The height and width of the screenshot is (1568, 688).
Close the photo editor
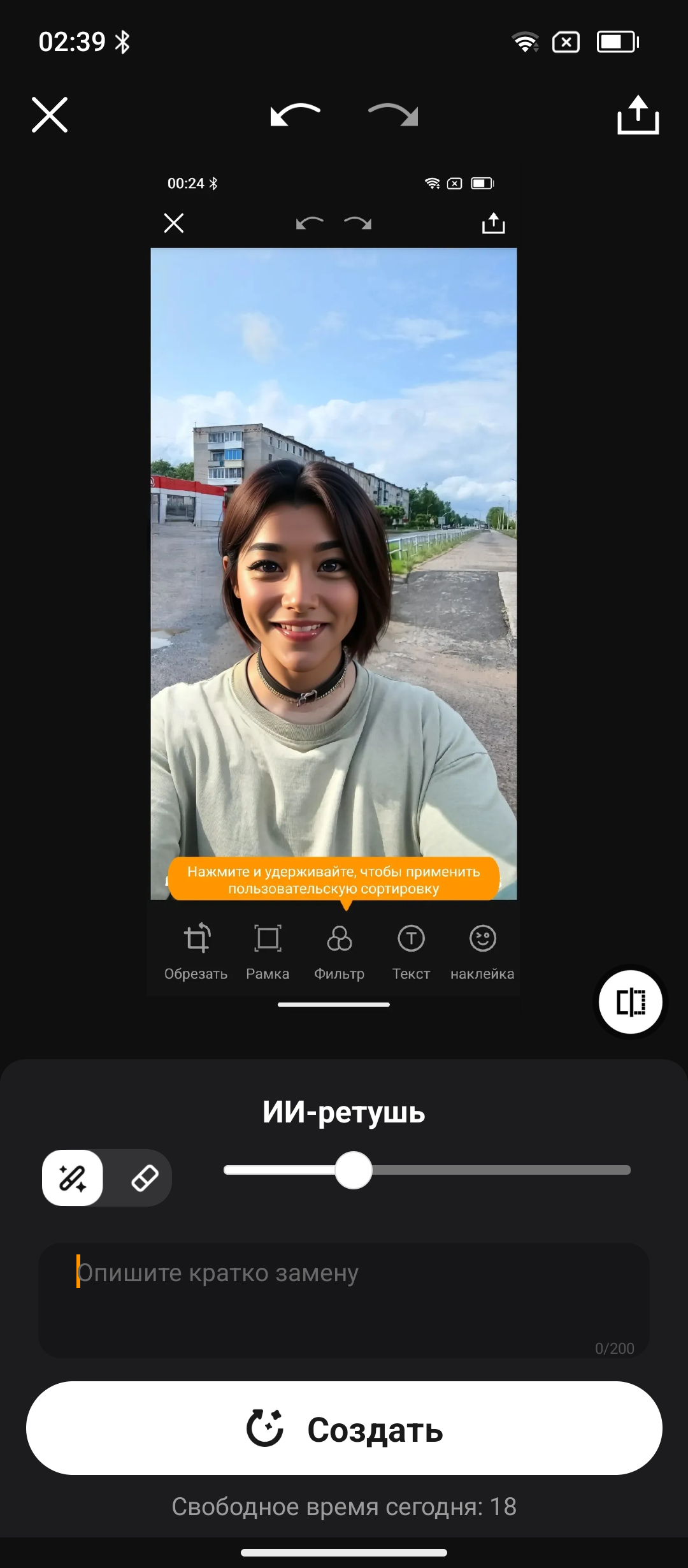(50, 115)
